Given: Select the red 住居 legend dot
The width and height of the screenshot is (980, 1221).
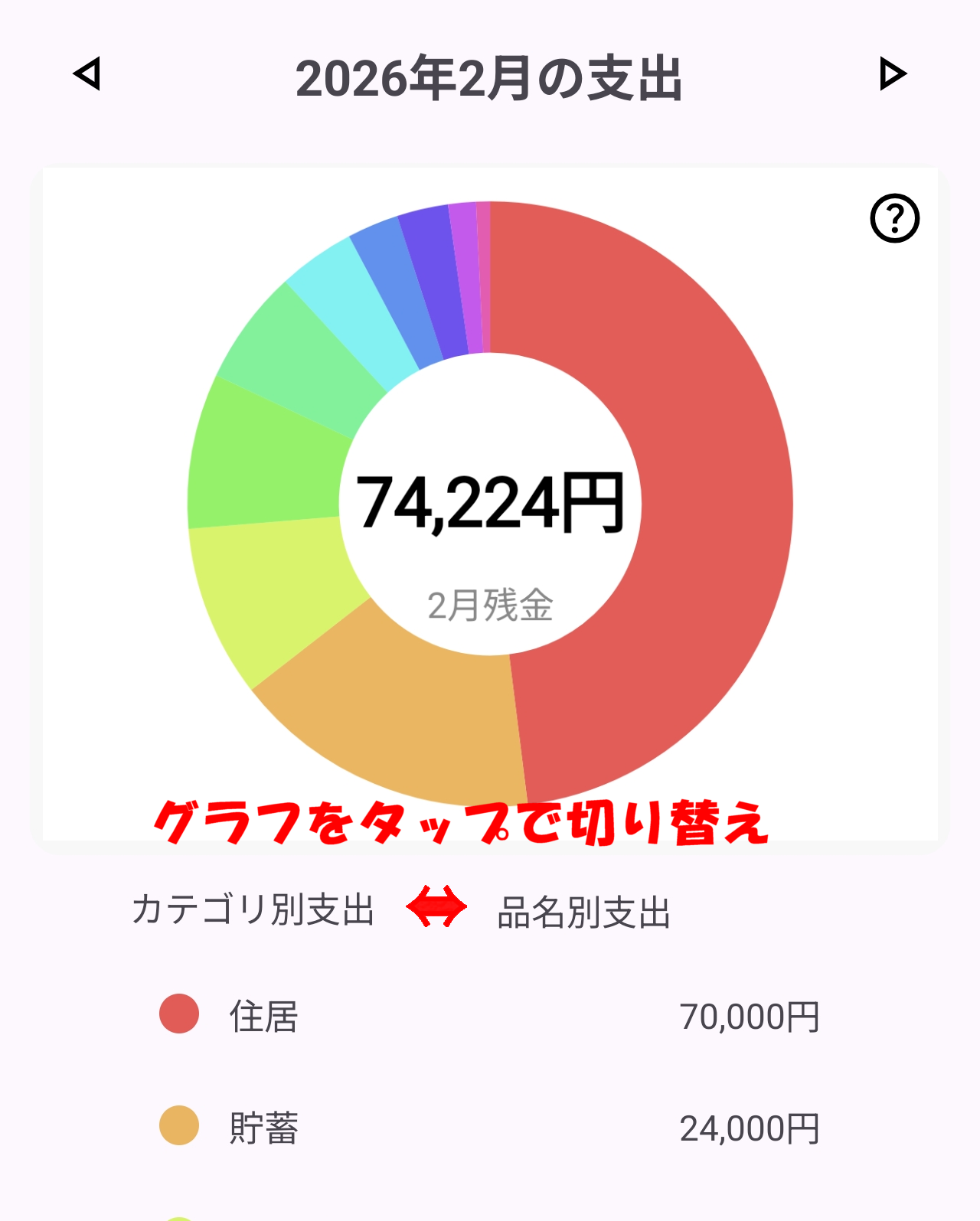Looking at the screenshot, I should (x=178, y=1014).
